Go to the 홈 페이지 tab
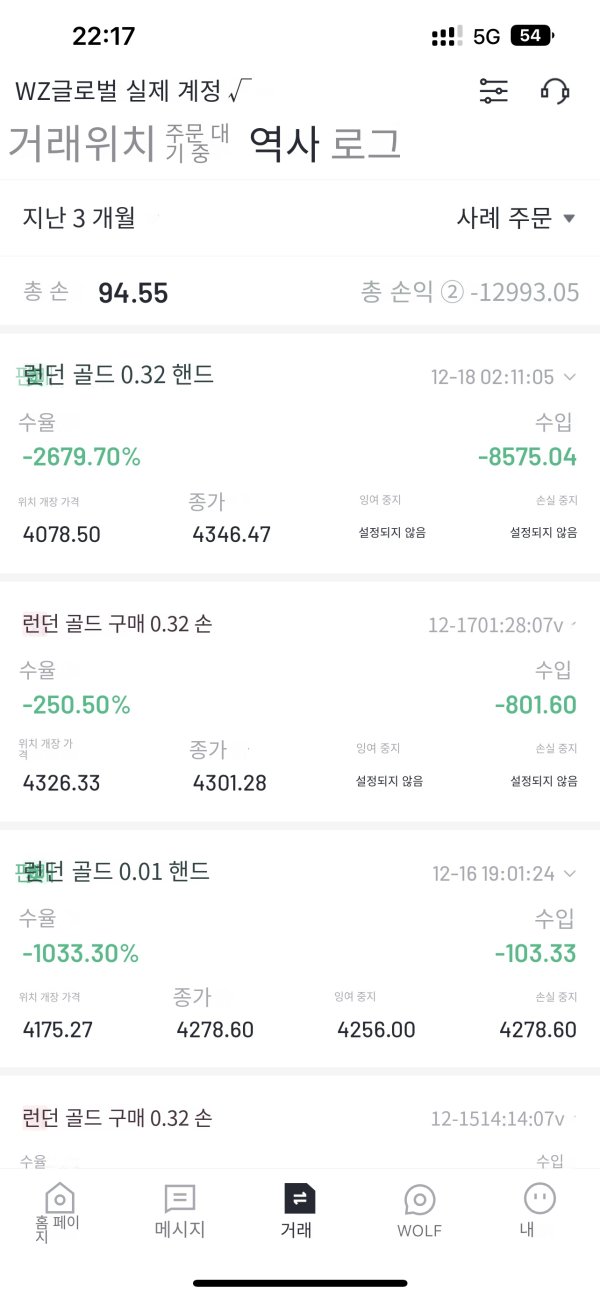Screen dimensions: 600x1298 (x=59, y=1212)
